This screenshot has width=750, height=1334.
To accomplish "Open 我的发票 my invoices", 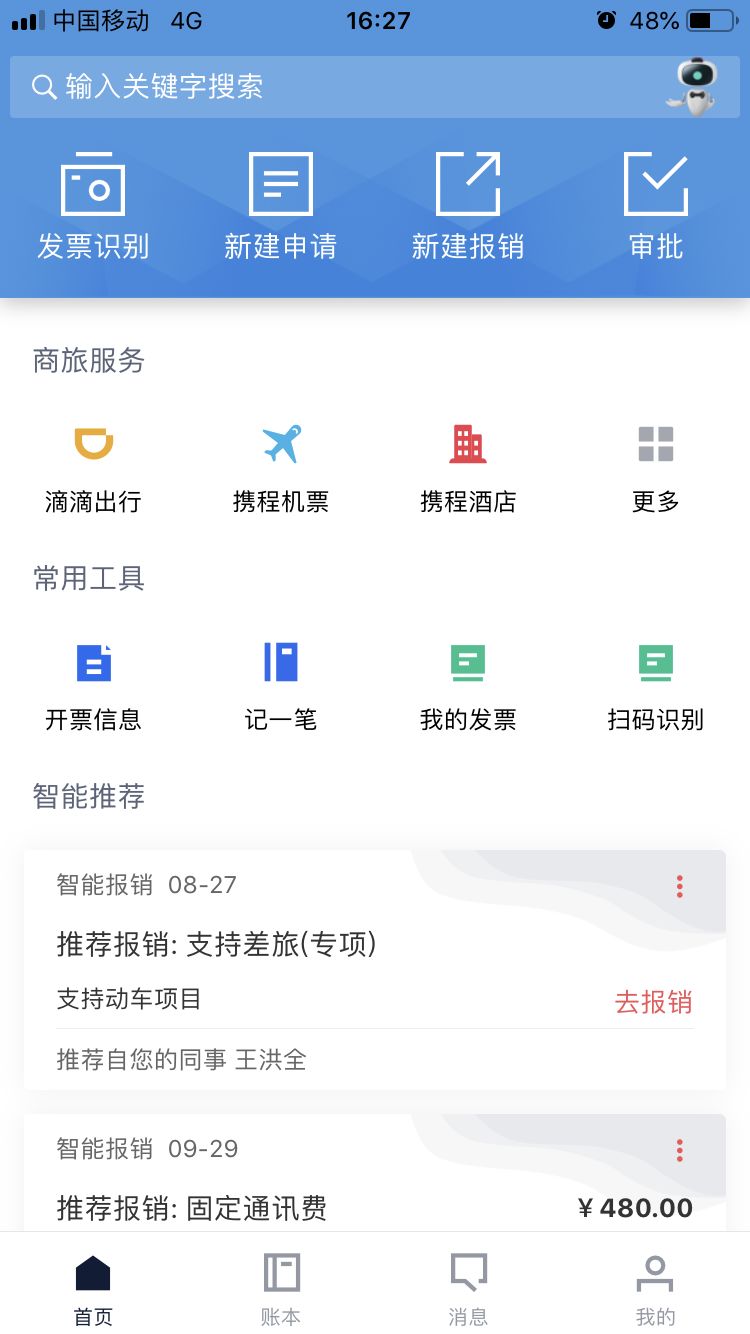I will (x=468, y=687).
